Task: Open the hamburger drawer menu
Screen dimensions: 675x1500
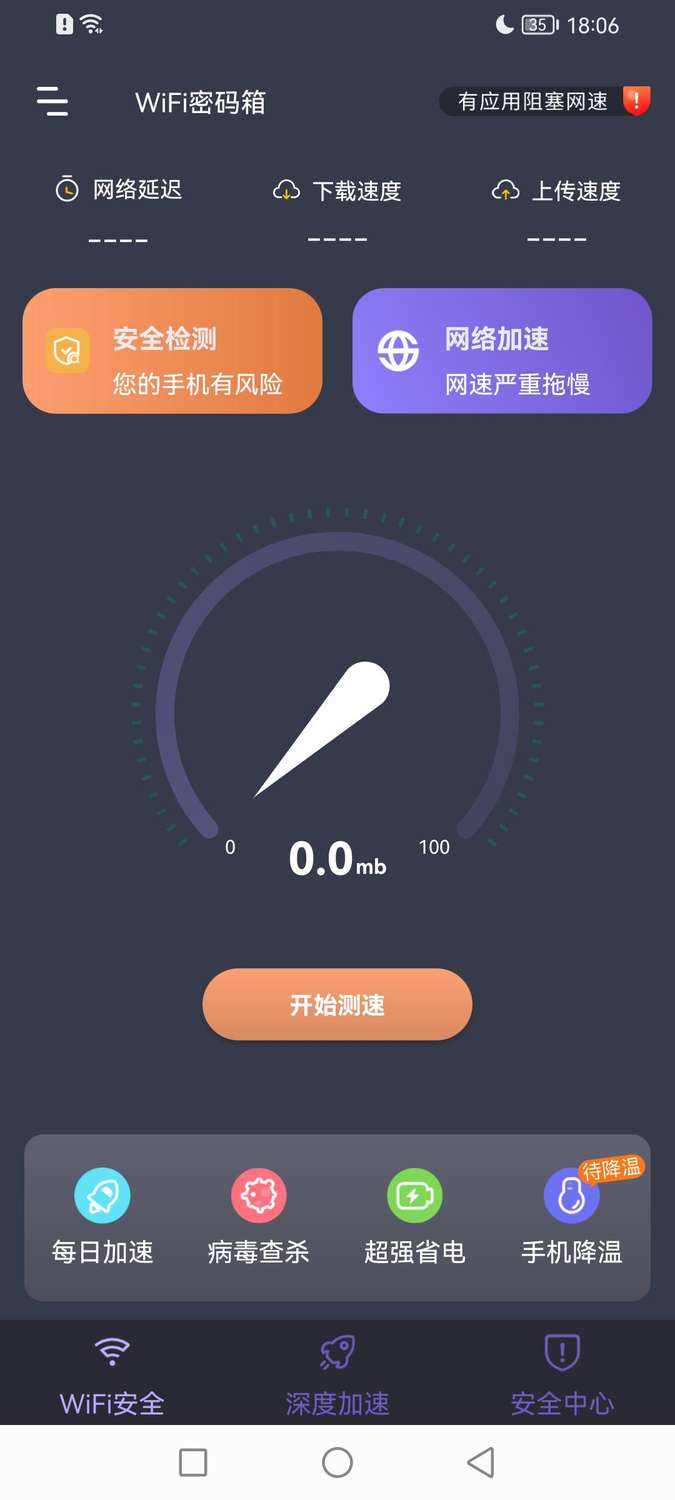Action: pos(52,102)
